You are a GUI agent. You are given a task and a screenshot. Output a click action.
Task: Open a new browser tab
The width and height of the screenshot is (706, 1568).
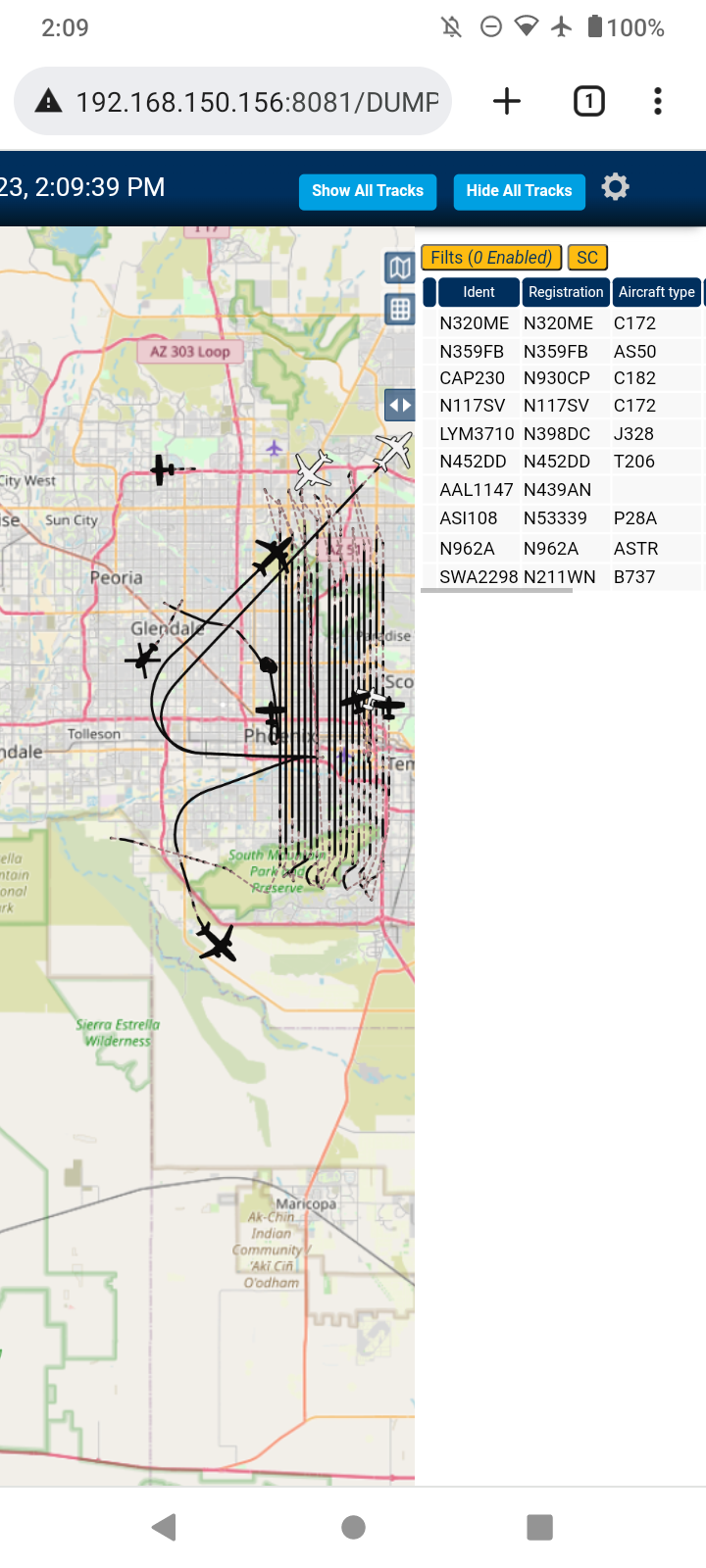(507, 101)
